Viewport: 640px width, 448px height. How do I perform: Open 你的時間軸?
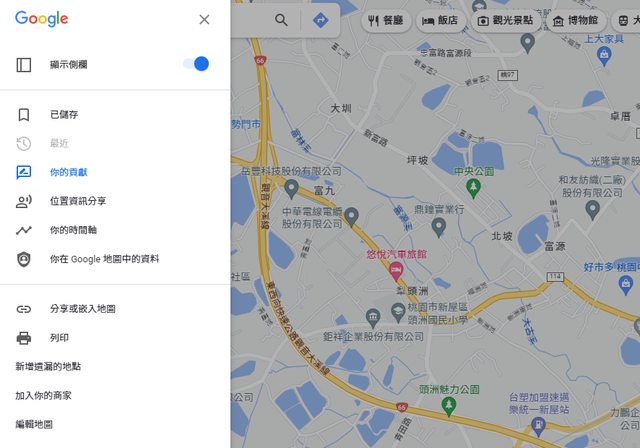(x=73, y=230)
